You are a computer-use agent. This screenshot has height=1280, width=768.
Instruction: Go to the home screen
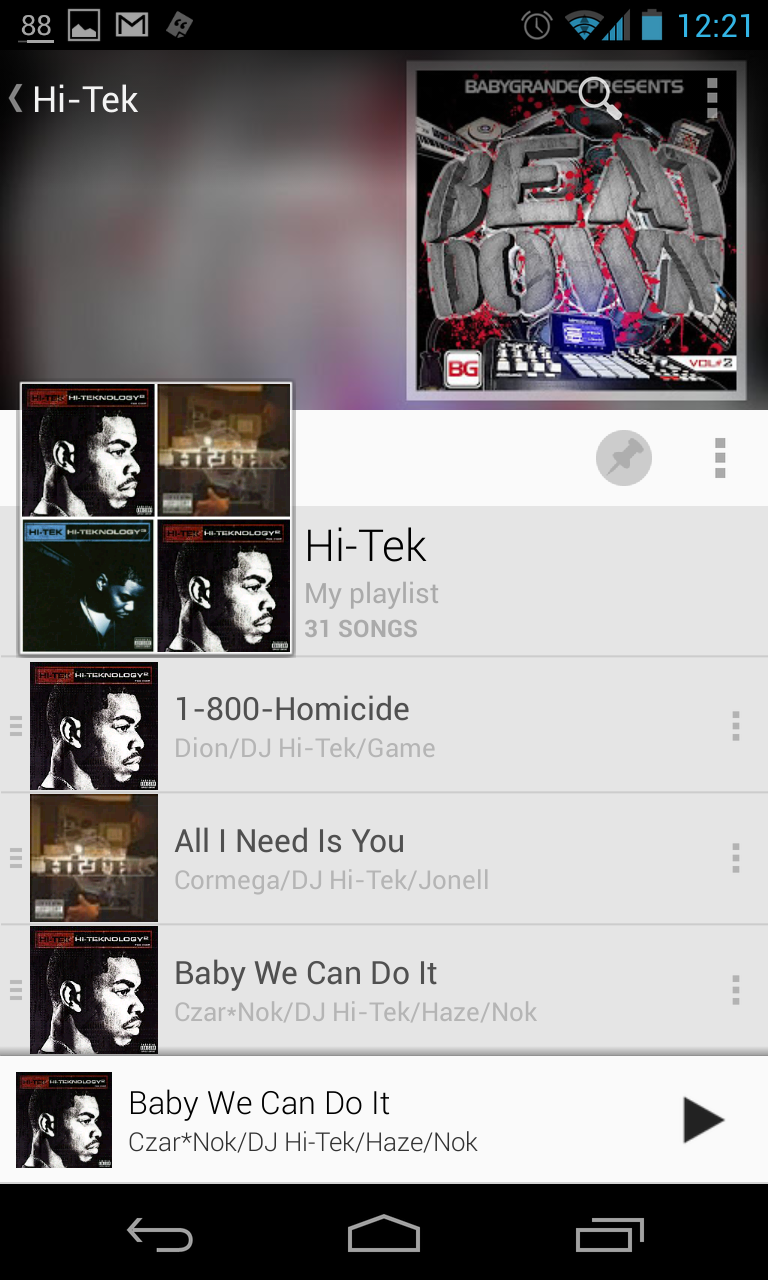(384, 1234)
